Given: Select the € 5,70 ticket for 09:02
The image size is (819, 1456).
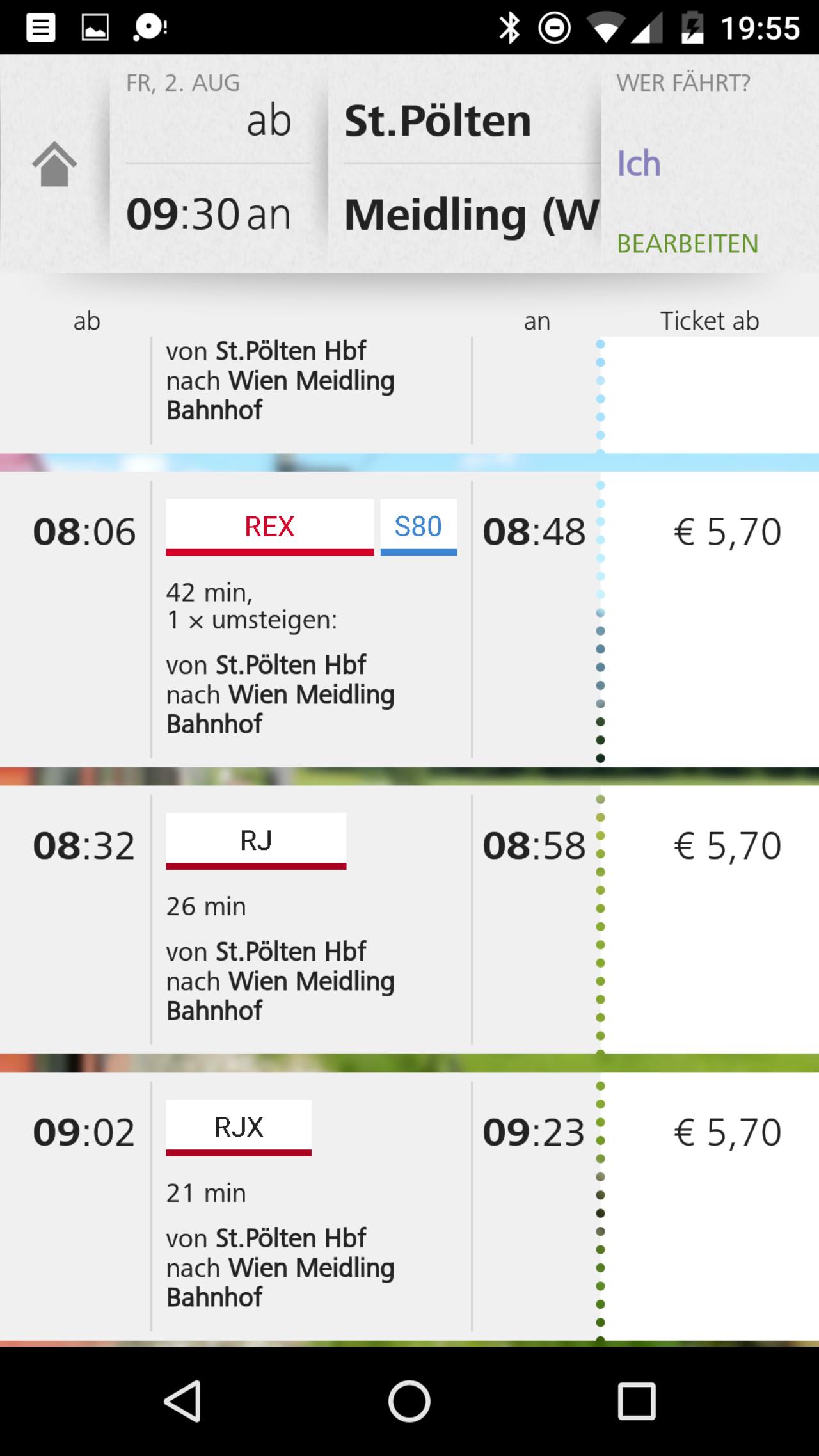Looking at the screenshot, I should pyautogui.click(x=728, y=1132).
